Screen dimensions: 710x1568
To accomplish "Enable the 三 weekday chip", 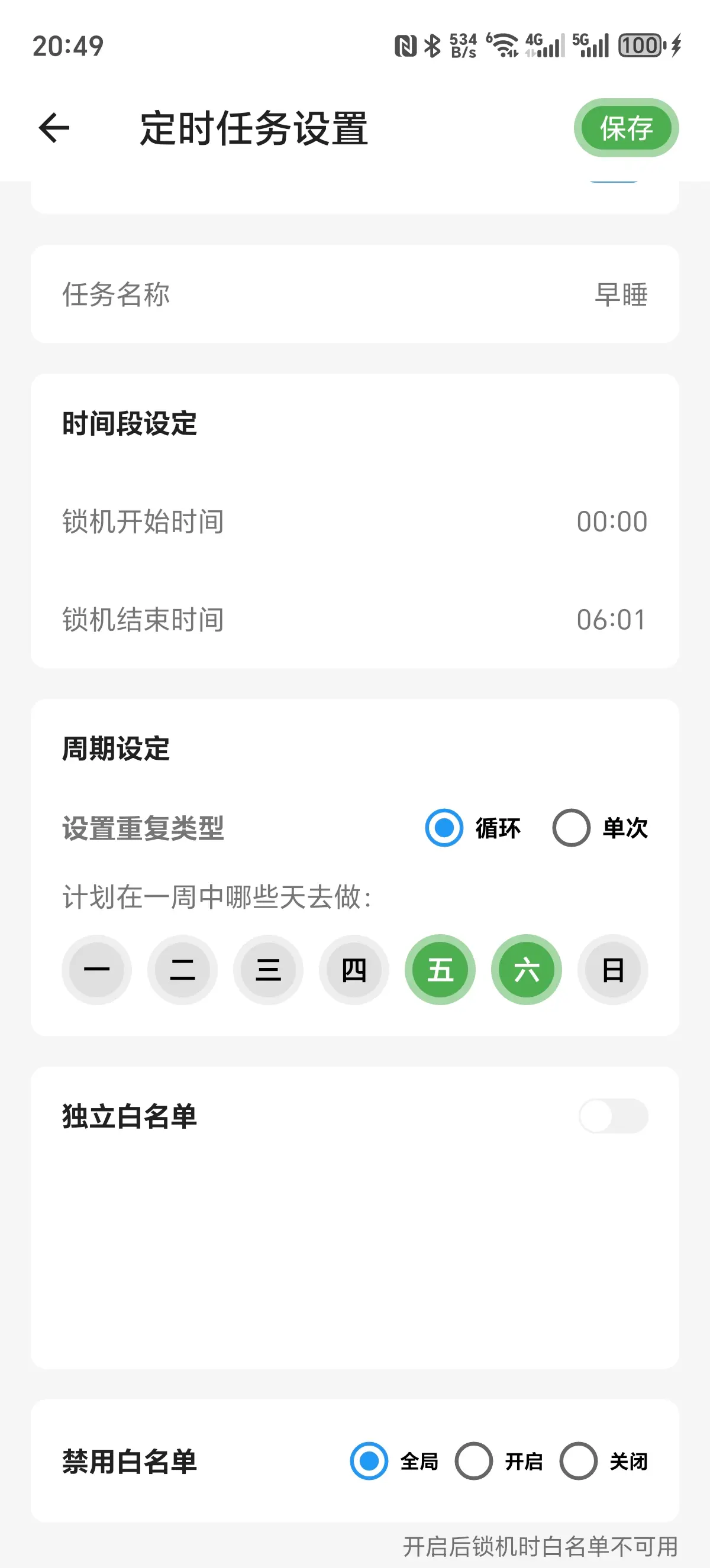I will click(x=269, y=970).
